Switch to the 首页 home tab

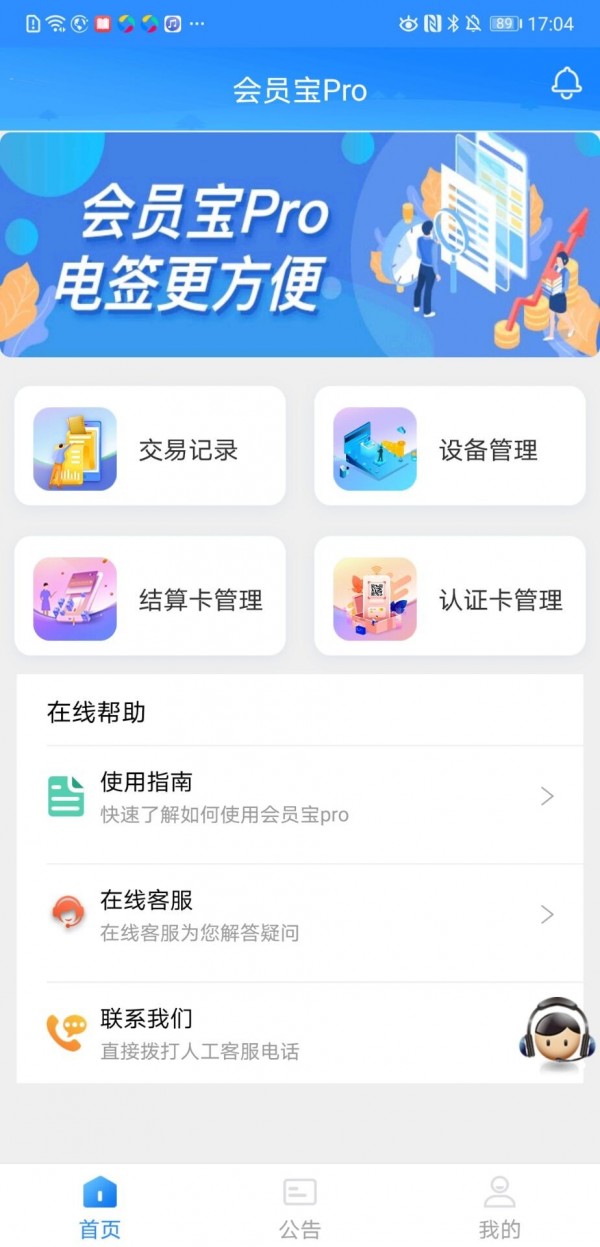click(100, 1207)
